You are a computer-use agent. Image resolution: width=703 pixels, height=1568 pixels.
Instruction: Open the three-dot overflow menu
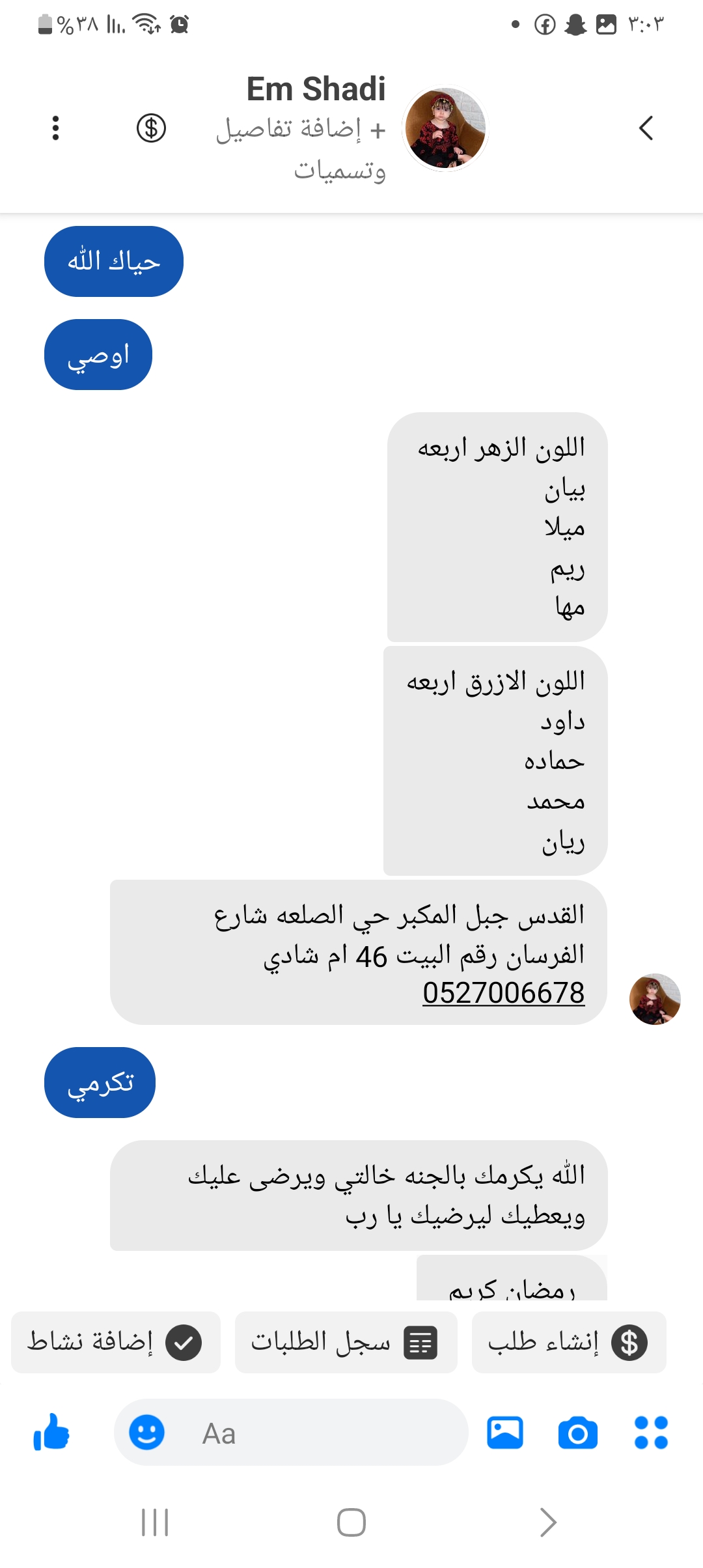click(56, 128)
